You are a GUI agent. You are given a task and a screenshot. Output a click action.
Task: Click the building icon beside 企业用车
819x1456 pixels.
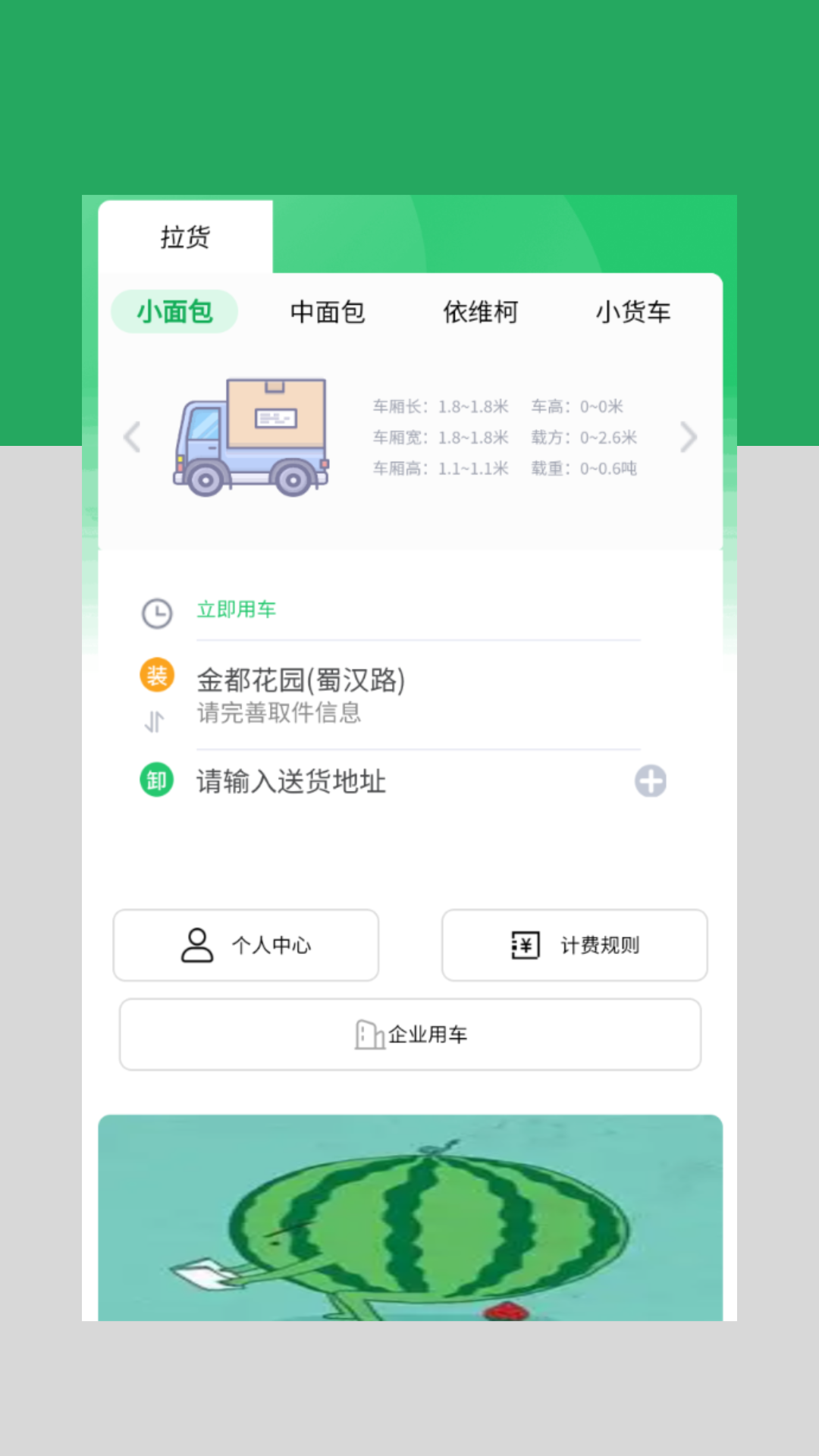pyautogui.click(x=369, y=1034)
